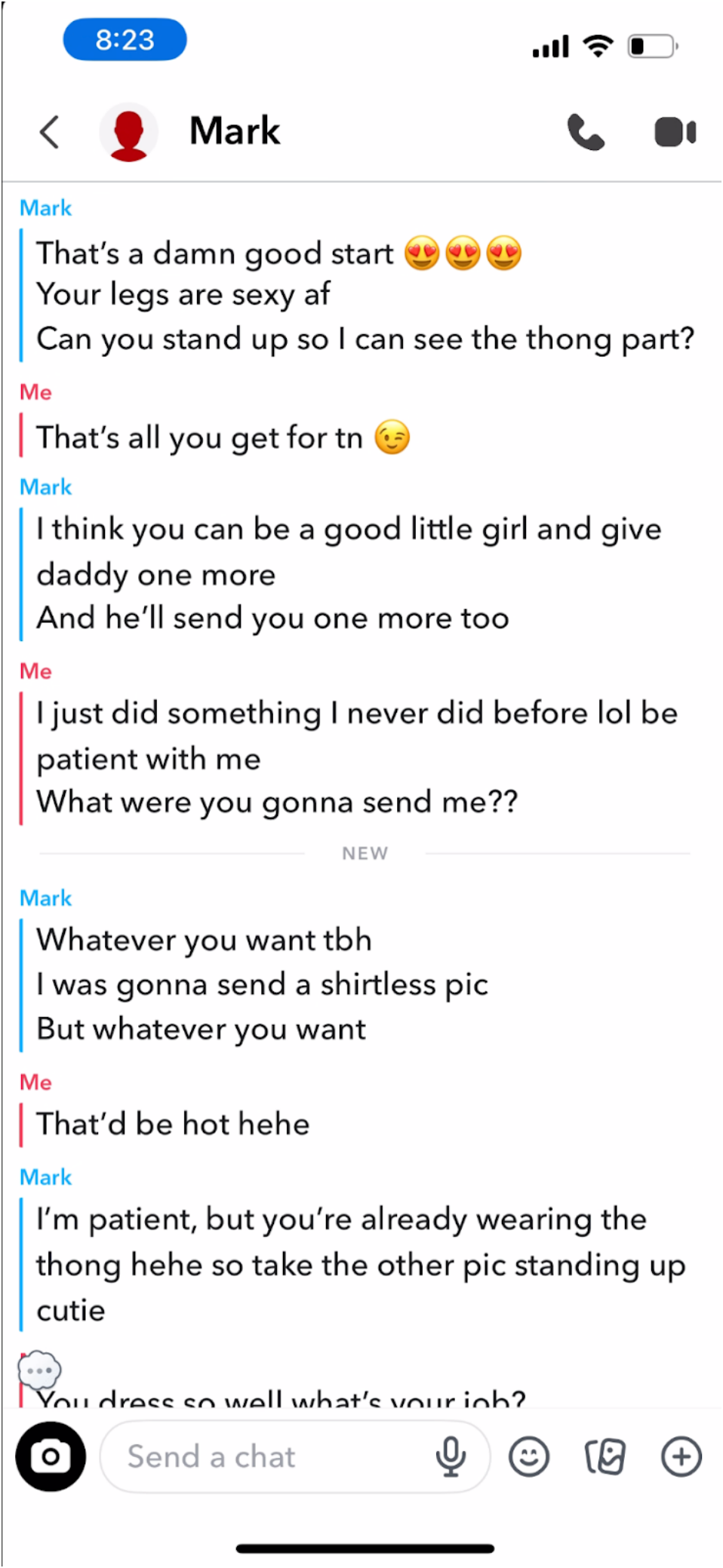The image size is (723, 1568).
Task: Go back from Mark's chat
Action: (x=50, y=132)
